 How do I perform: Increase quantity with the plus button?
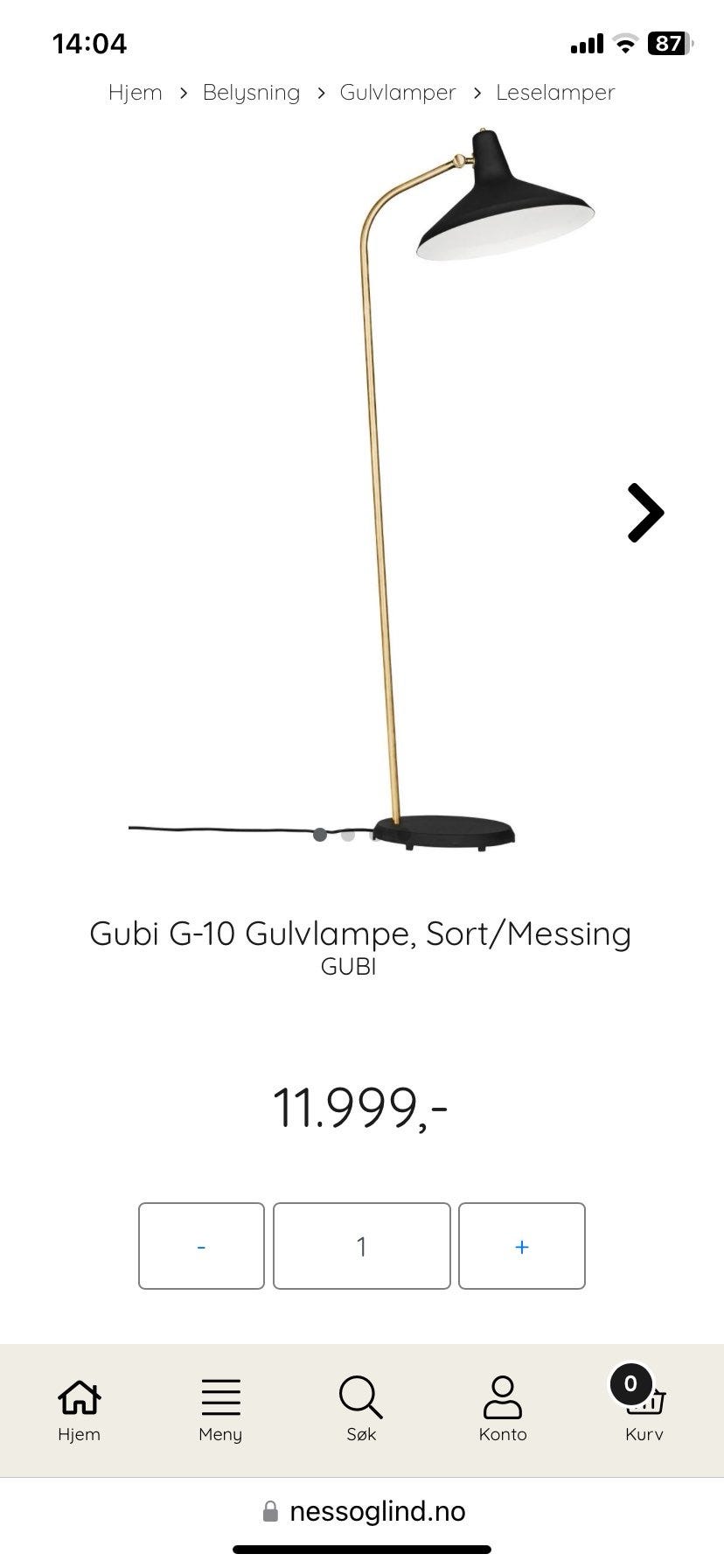click(521, 1246)
